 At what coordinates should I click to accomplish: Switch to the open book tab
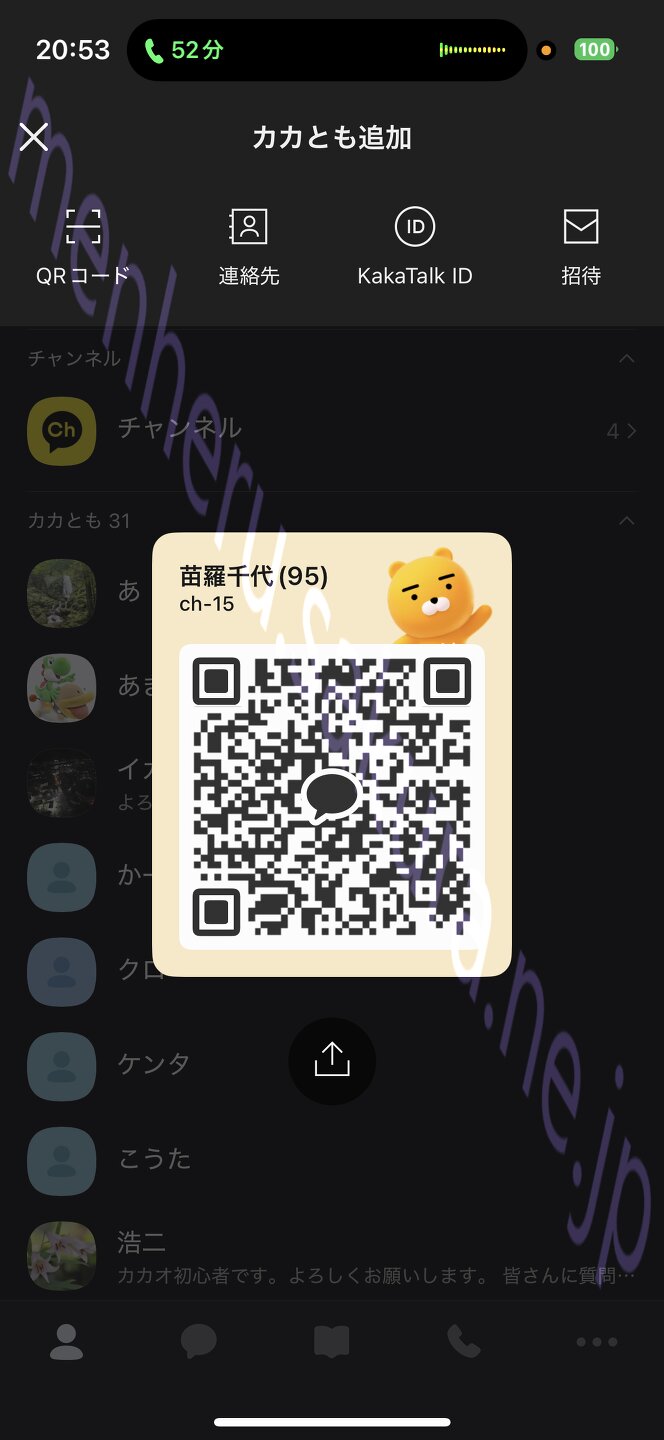tap(332, 1342)
